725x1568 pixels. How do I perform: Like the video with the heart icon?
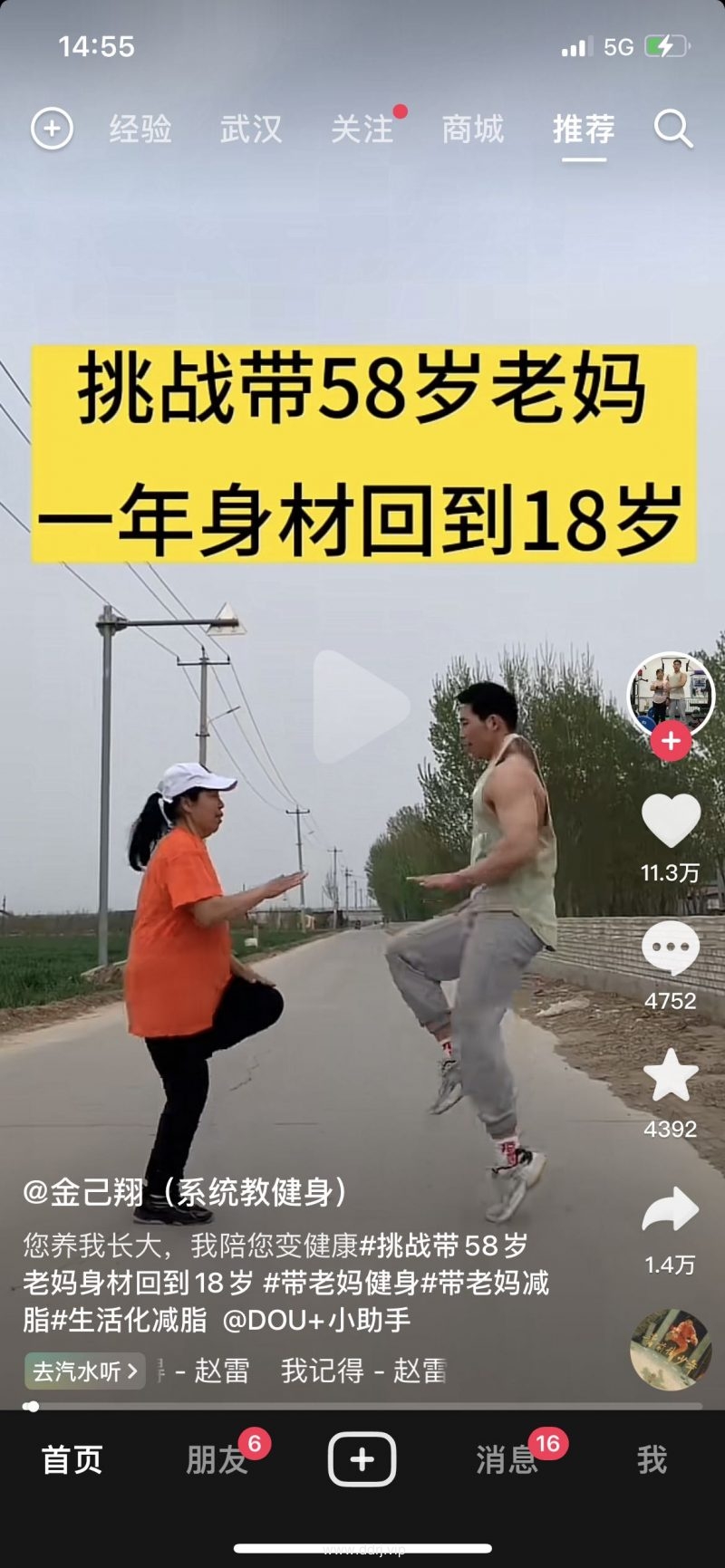[x=671, y=821]
